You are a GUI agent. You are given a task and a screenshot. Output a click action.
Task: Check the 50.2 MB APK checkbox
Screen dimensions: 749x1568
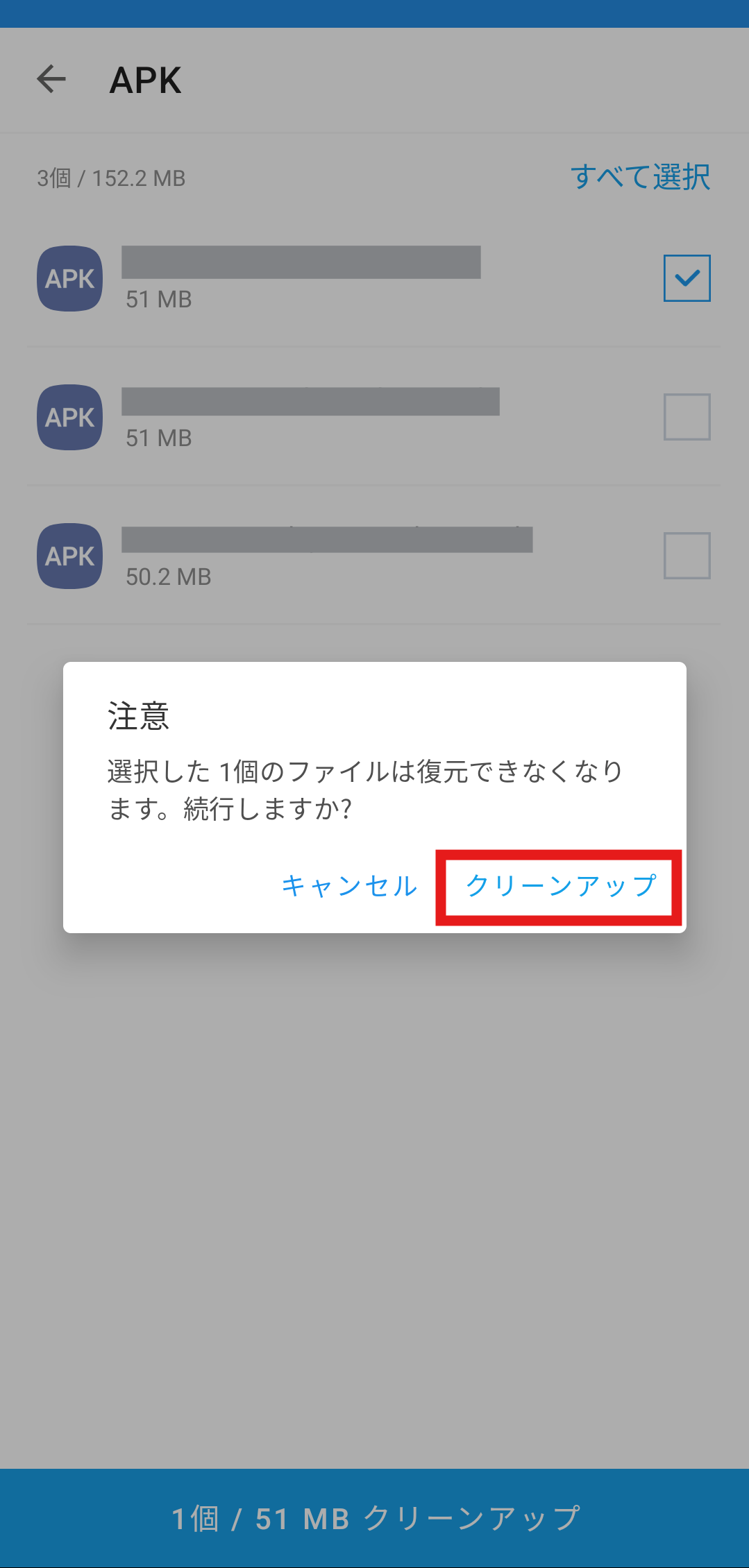[x=687, y=556]
